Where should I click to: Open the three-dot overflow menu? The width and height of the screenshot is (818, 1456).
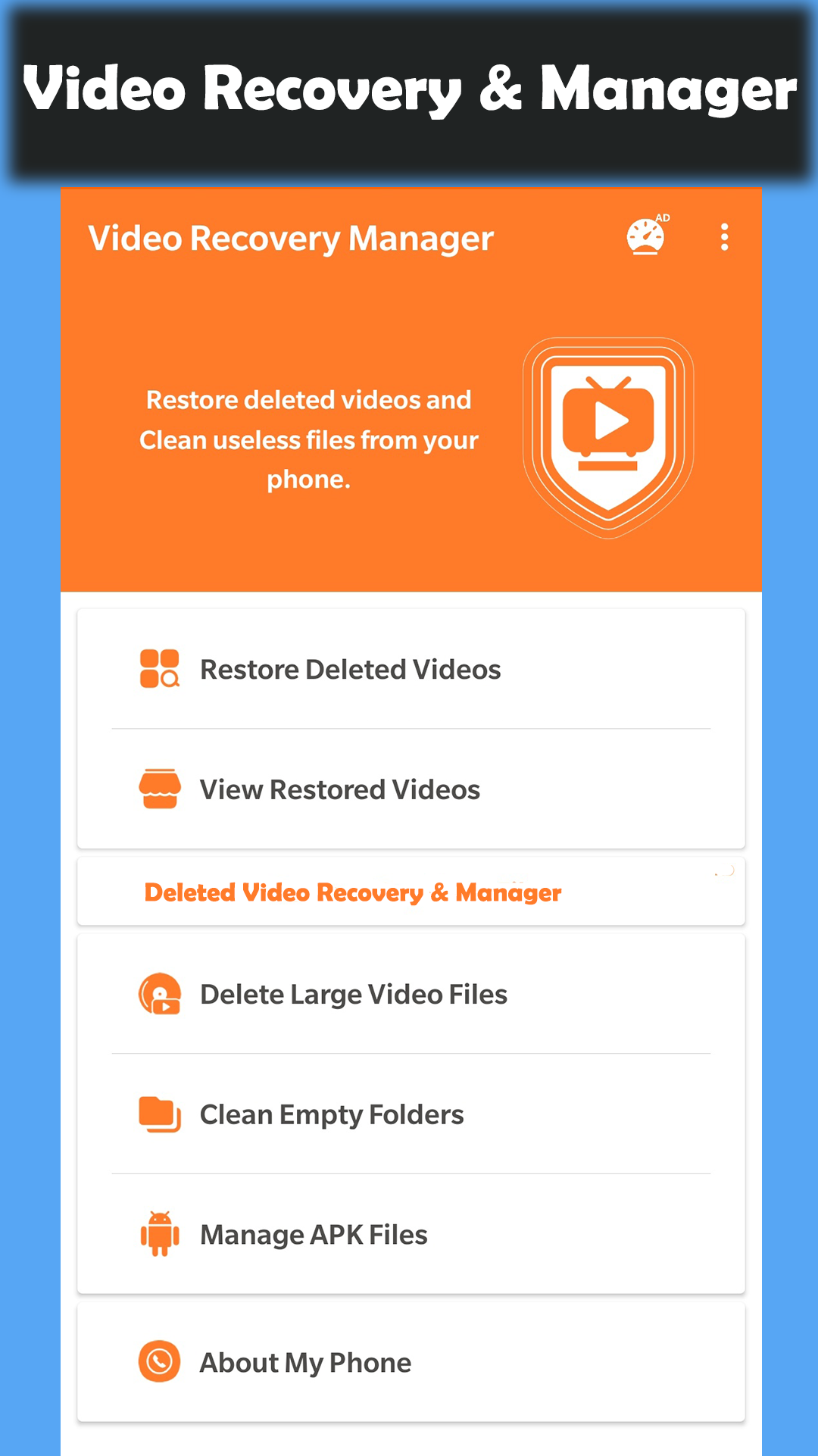723,236
